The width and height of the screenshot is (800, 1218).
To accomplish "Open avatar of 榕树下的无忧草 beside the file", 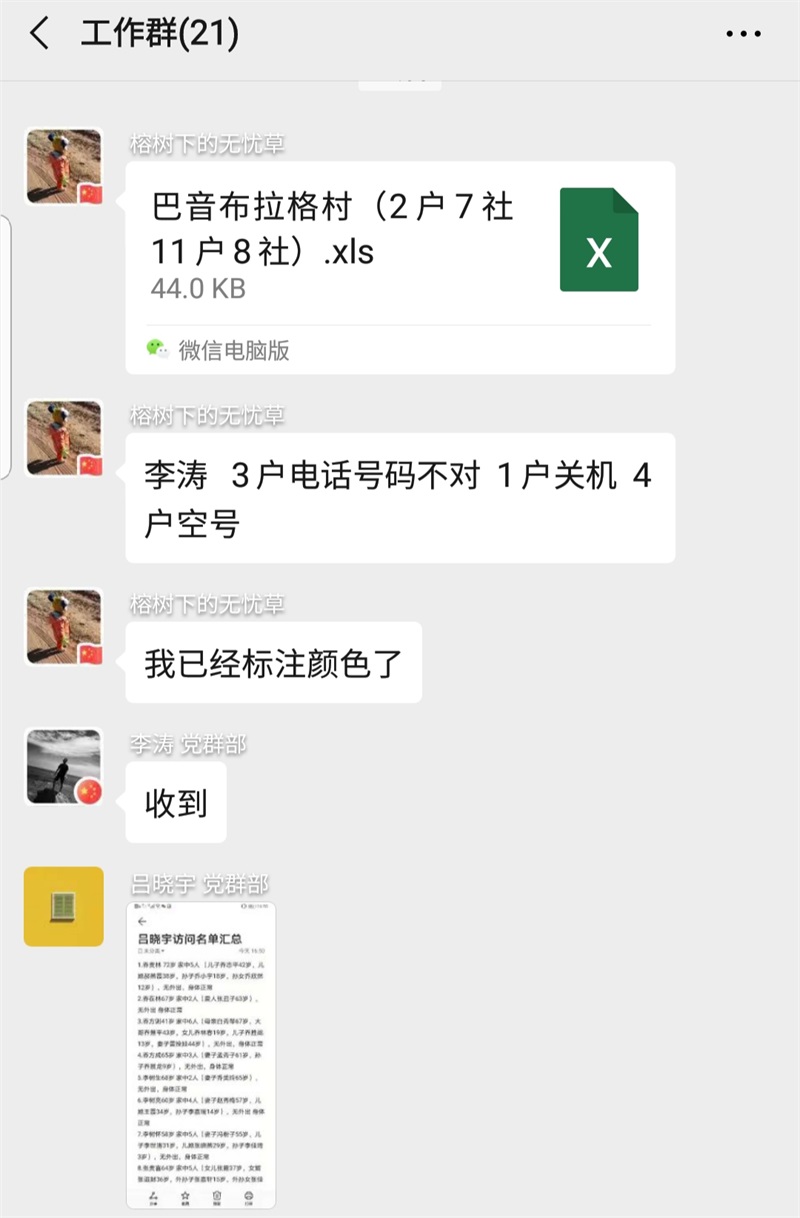I will (x=63, y=167).
